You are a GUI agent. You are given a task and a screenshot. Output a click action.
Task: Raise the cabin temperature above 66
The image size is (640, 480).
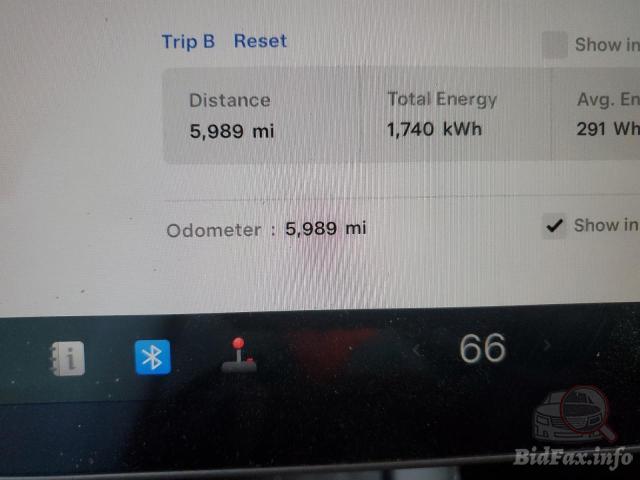(x=547, y=346)
